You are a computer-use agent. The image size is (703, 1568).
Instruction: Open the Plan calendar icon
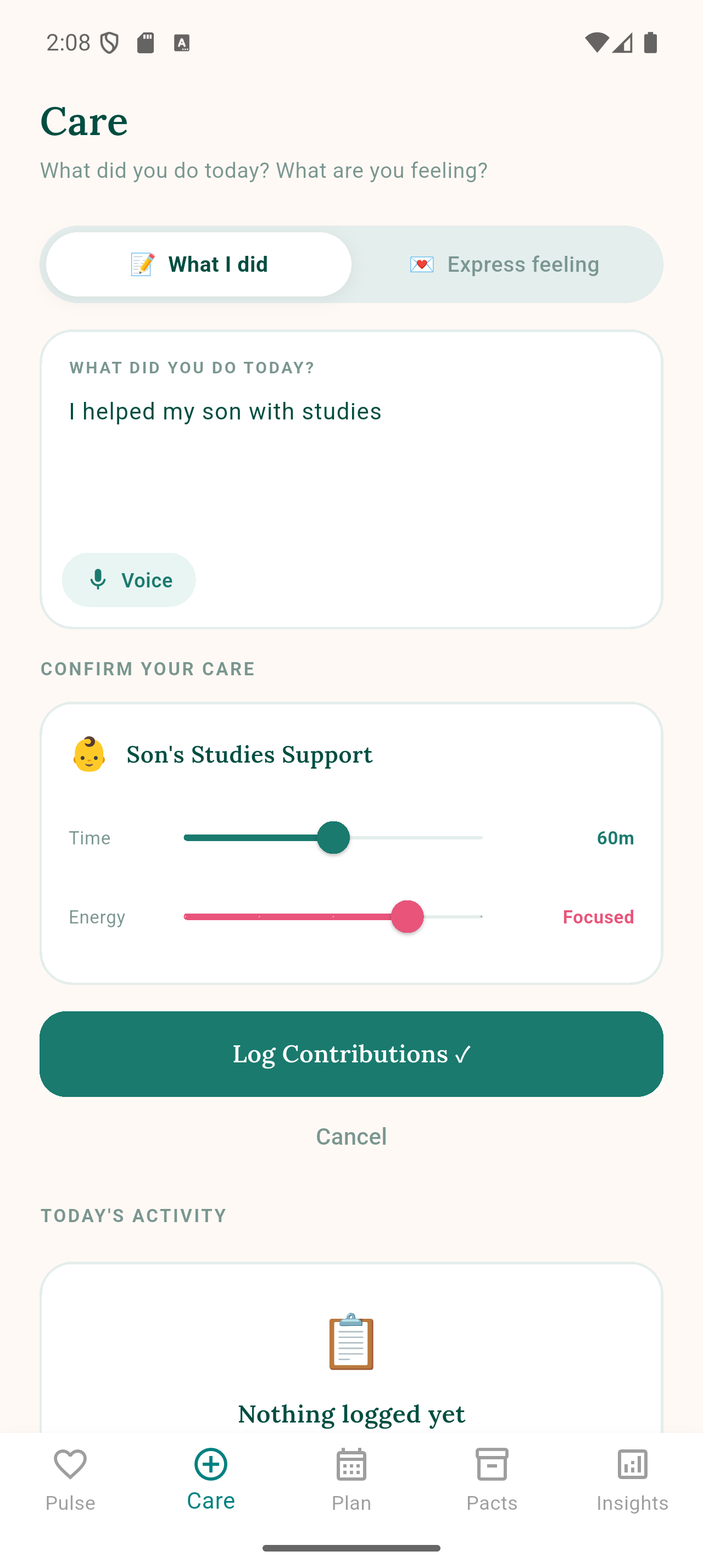(351, 1464)
